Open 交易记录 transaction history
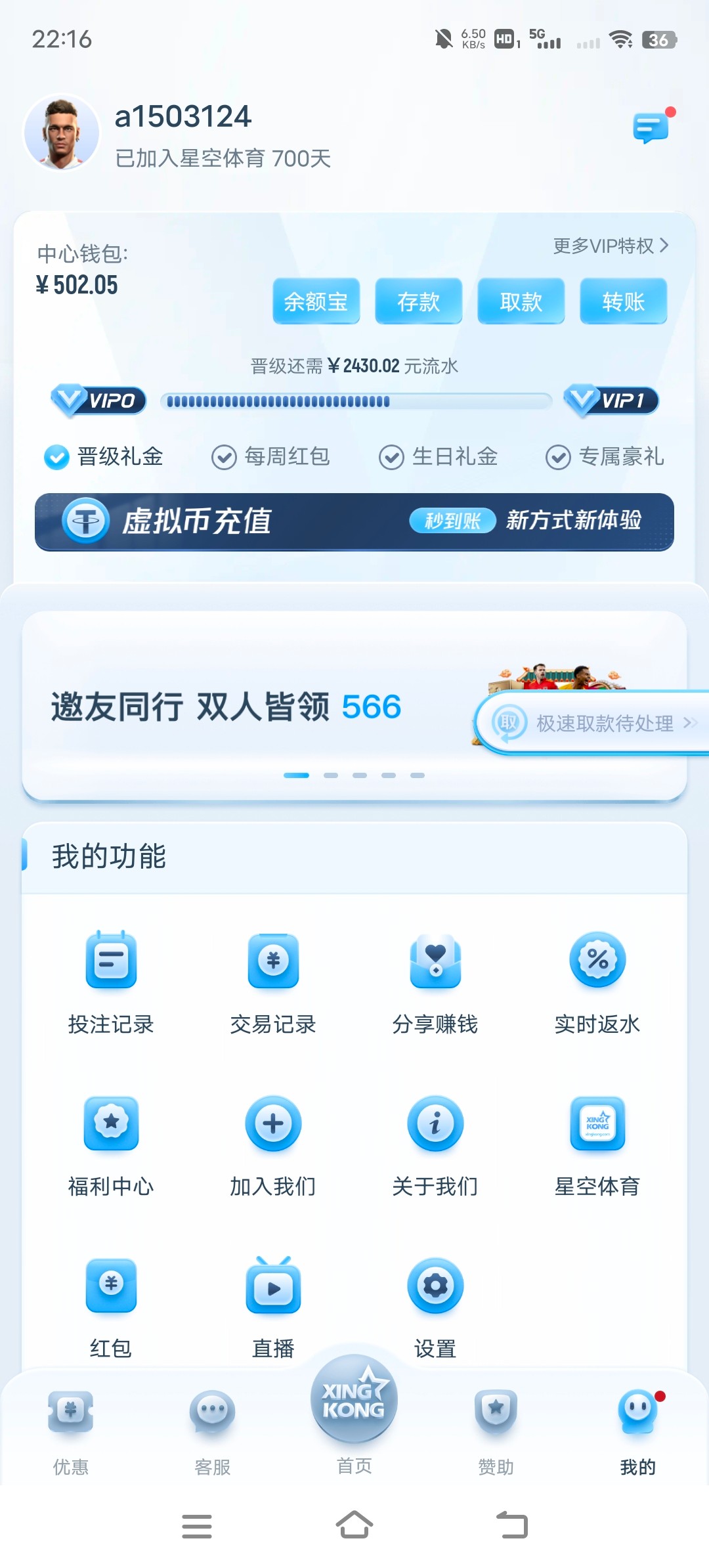The image size is (709, 1568). tap(273, 982)
